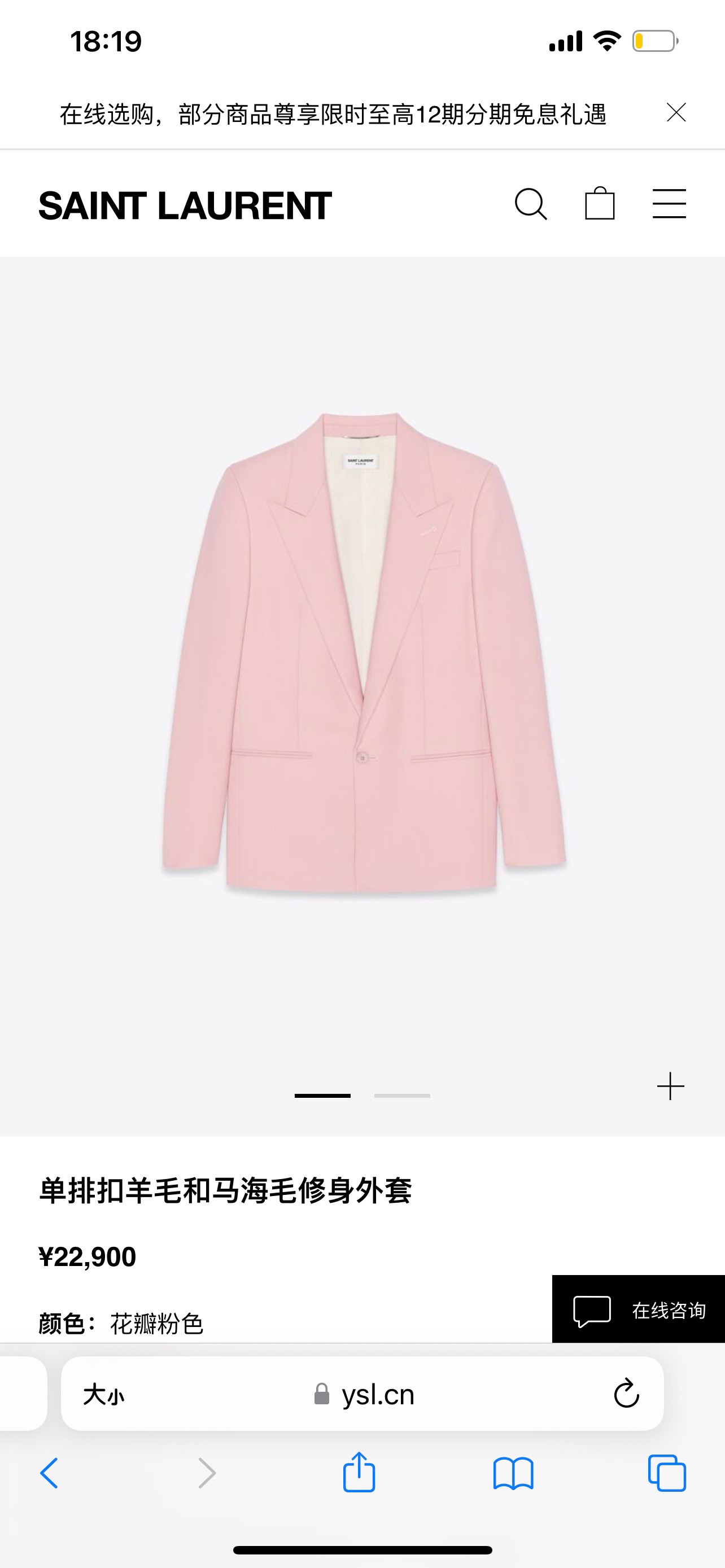The width and height of the screenshot is (725, 1568).
Task: Edit the ysl.cn address bar
Action: [377, 1394]
